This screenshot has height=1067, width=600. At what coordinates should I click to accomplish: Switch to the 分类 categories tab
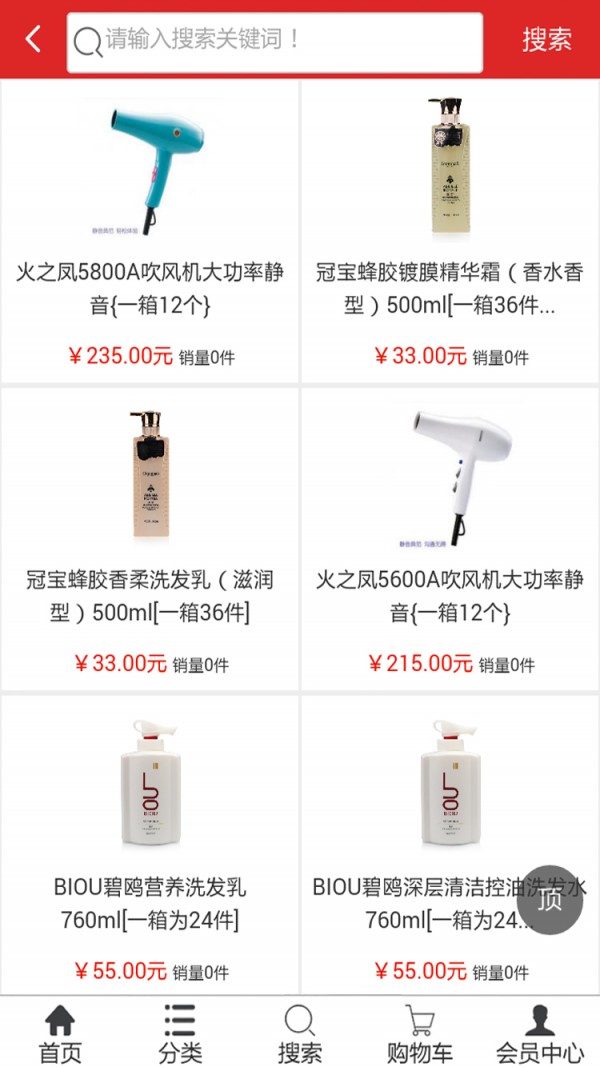[180, 1033]
